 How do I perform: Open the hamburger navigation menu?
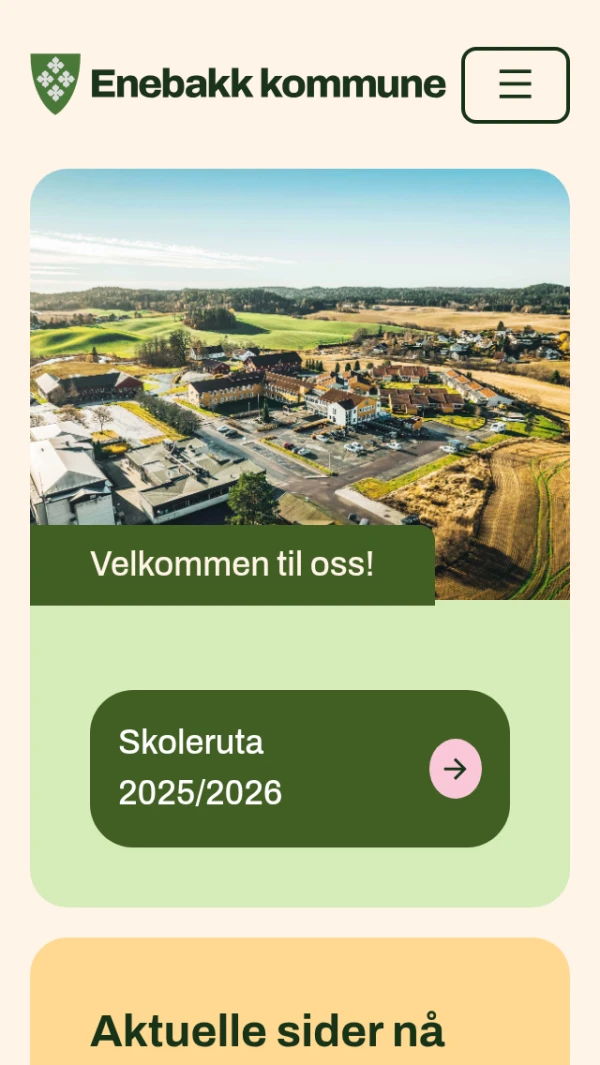pyautogui.click(x=515, y=85)
